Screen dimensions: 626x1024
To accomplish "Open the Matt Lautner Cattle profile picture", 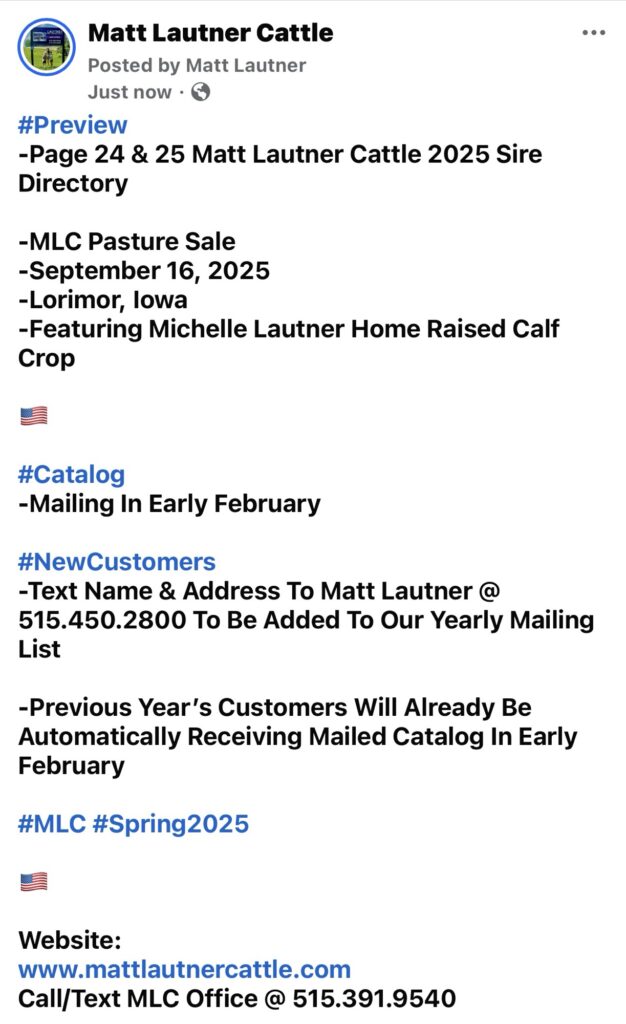I will tap(46, 47).
